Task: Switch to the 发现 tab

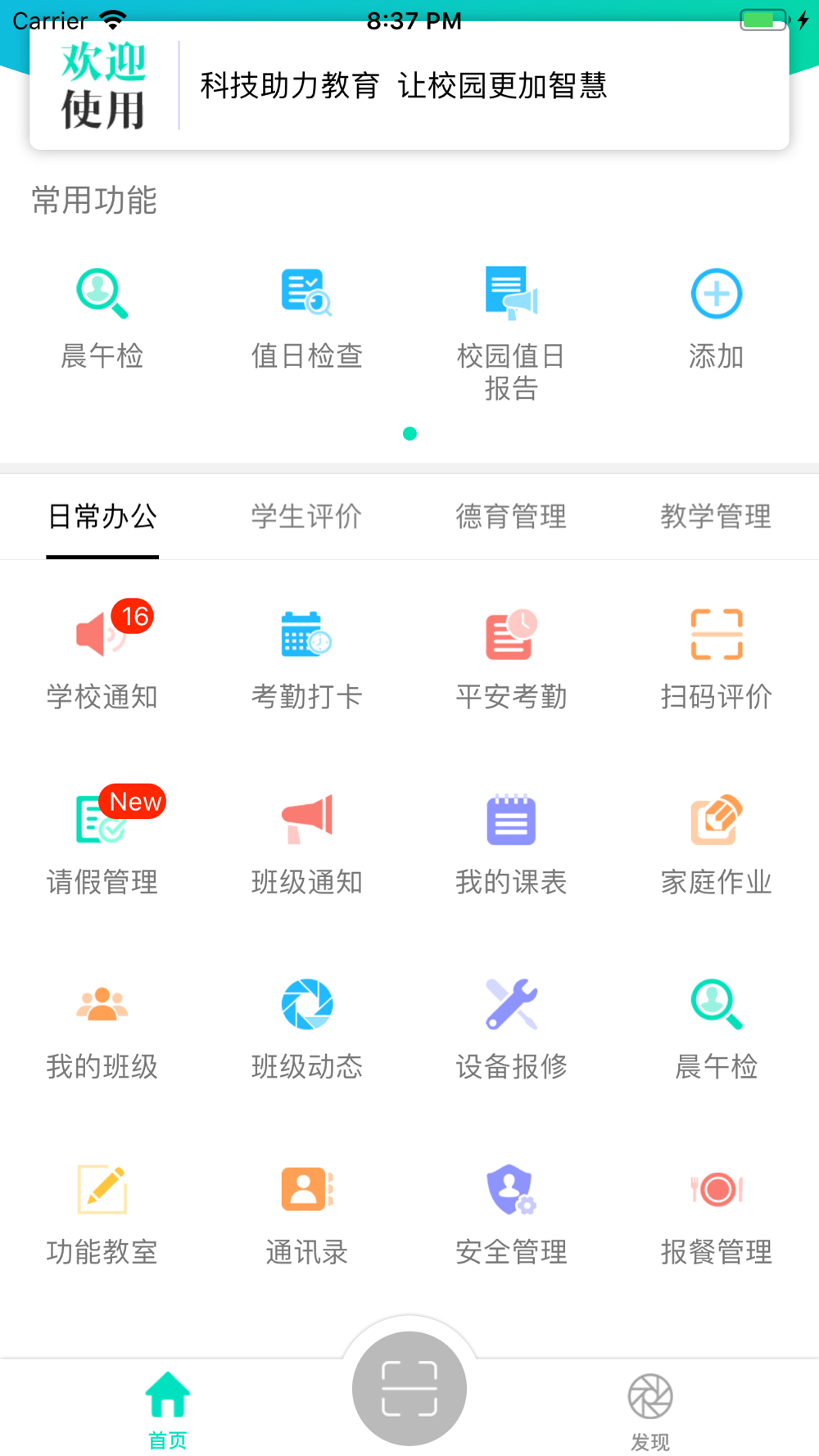Action: coord(650,1407)
